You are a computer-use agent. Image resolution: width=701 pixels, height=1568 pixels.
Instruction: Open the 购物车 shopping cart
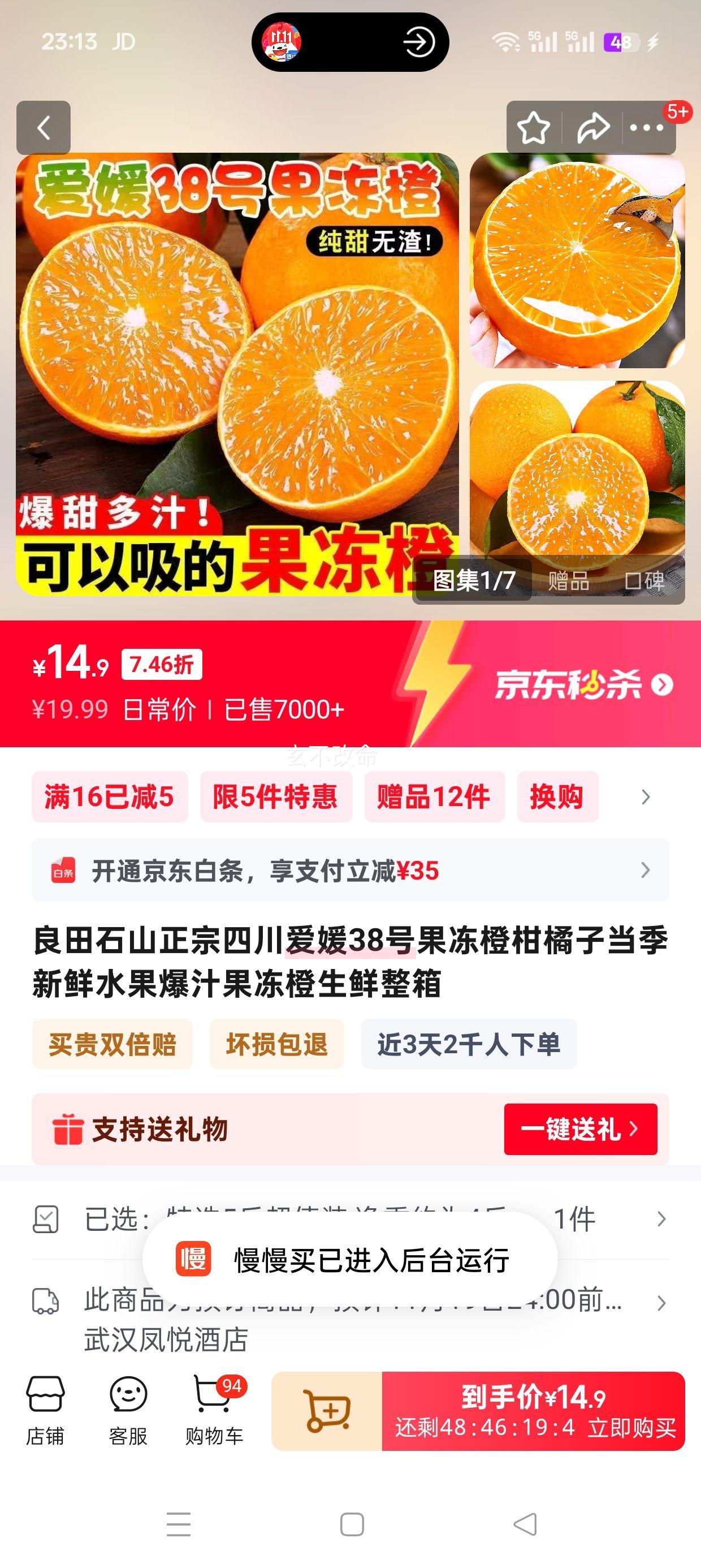(x=214, y=1410)
